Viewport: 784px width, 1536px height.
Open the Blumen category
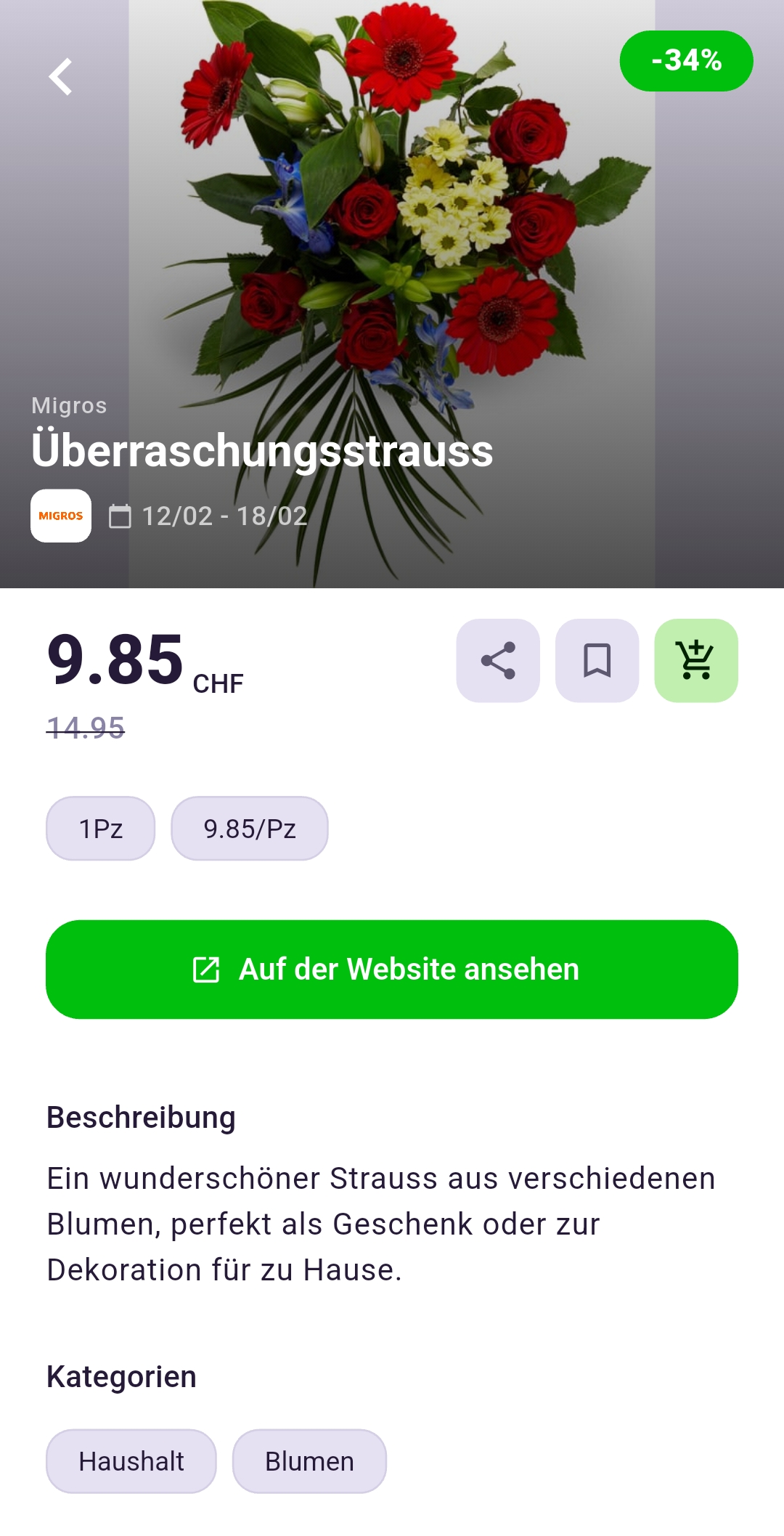click(x=309, y=1460)
